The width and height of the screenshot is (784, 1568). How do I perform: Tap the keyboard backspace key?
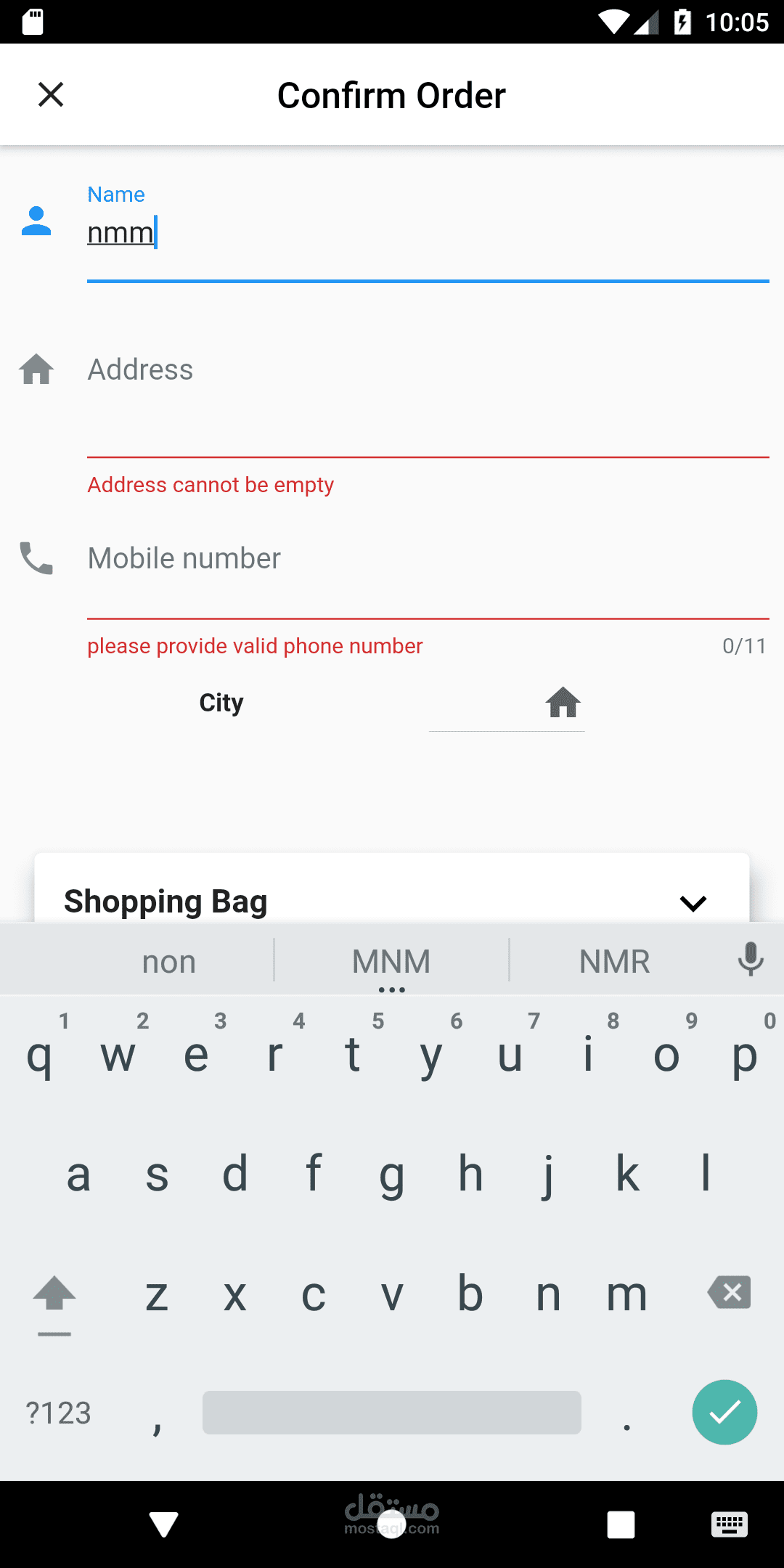(x=730, y=1293)
